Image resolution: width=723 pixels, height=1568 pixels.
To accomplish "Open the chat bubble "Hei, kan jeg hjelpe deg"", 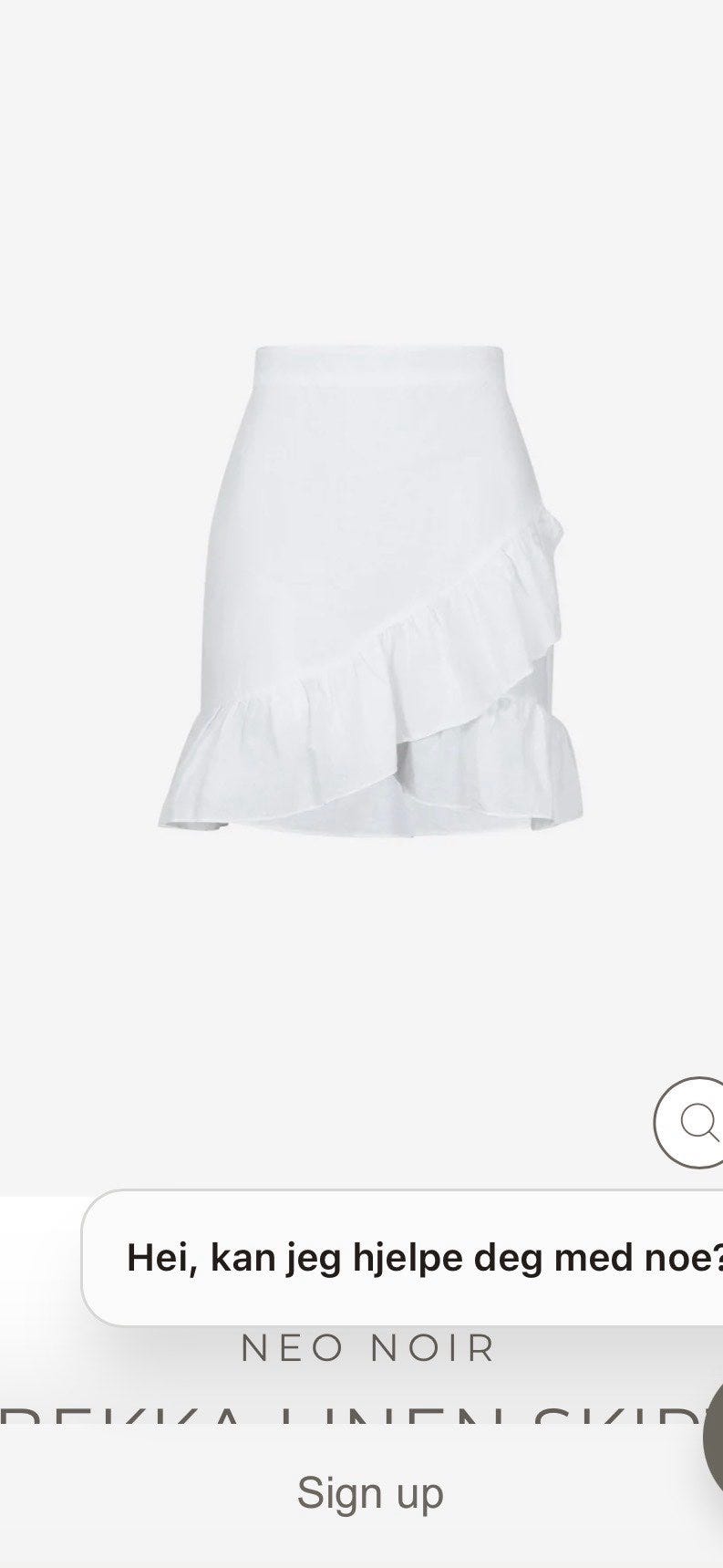I will point(403,1258).
